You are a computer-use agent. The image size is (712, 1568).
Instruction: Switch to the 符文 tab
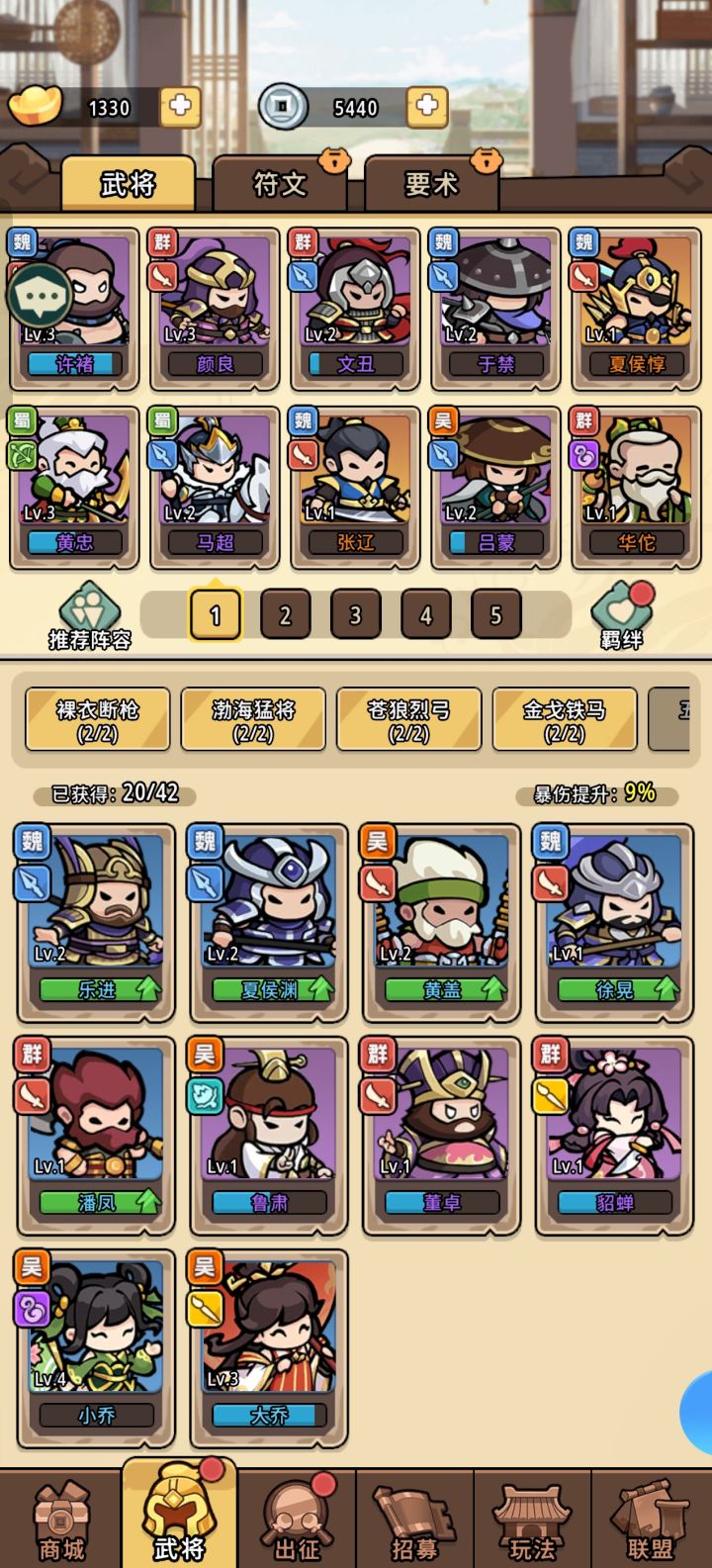tap(280, 184)
